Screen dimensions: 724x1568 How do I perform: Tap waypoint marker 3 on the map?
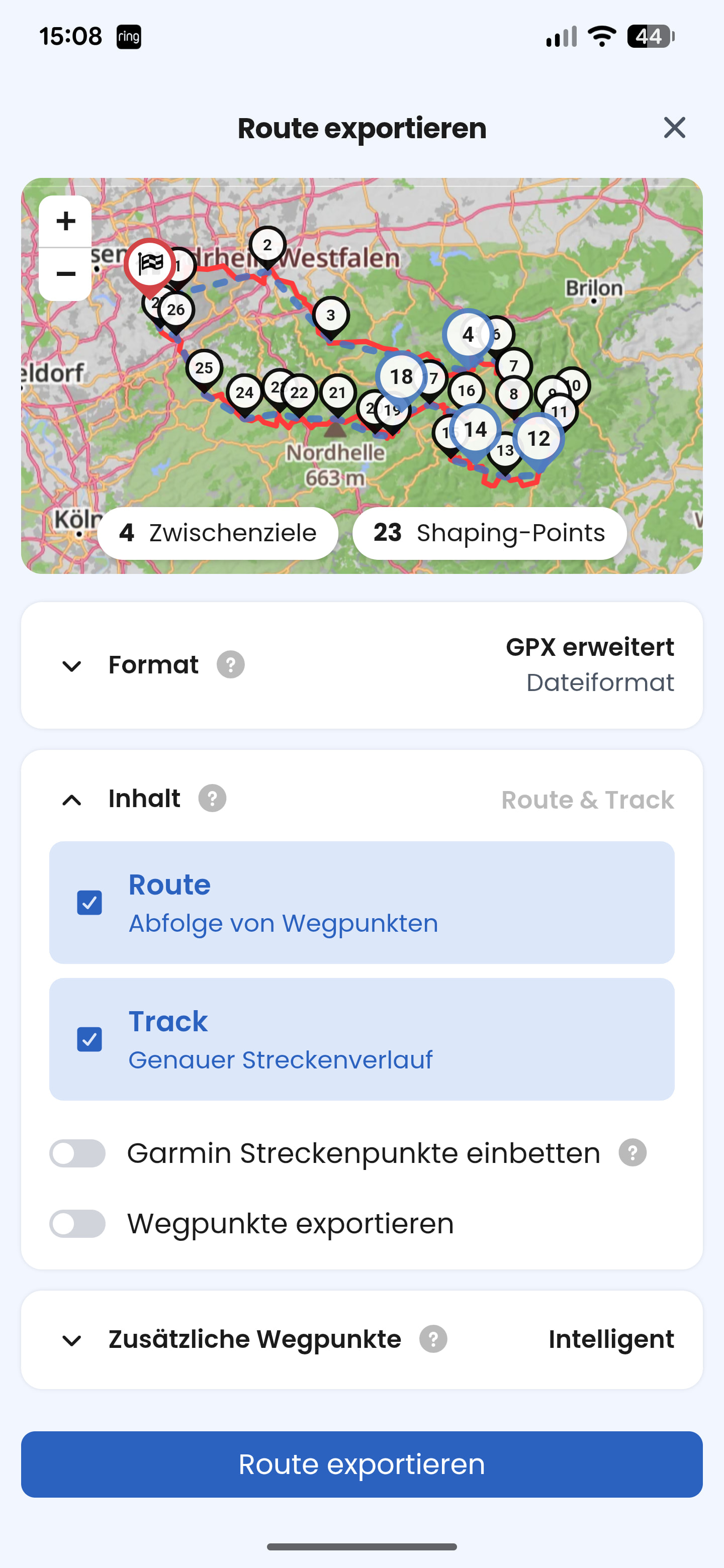coord(331,315)
